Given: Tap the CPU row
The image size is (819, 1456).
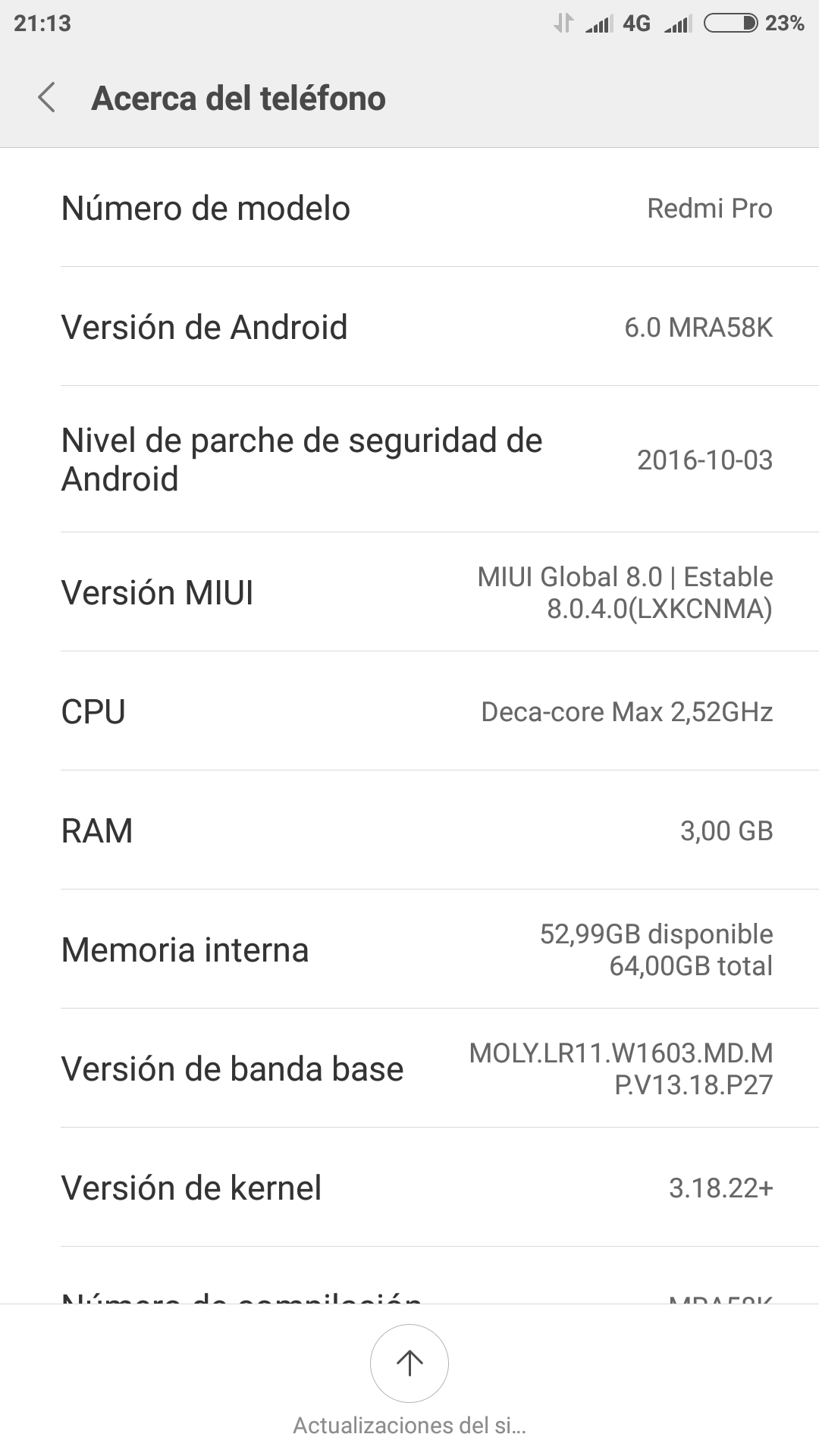Looking at the screenshot, I should 409,711.
